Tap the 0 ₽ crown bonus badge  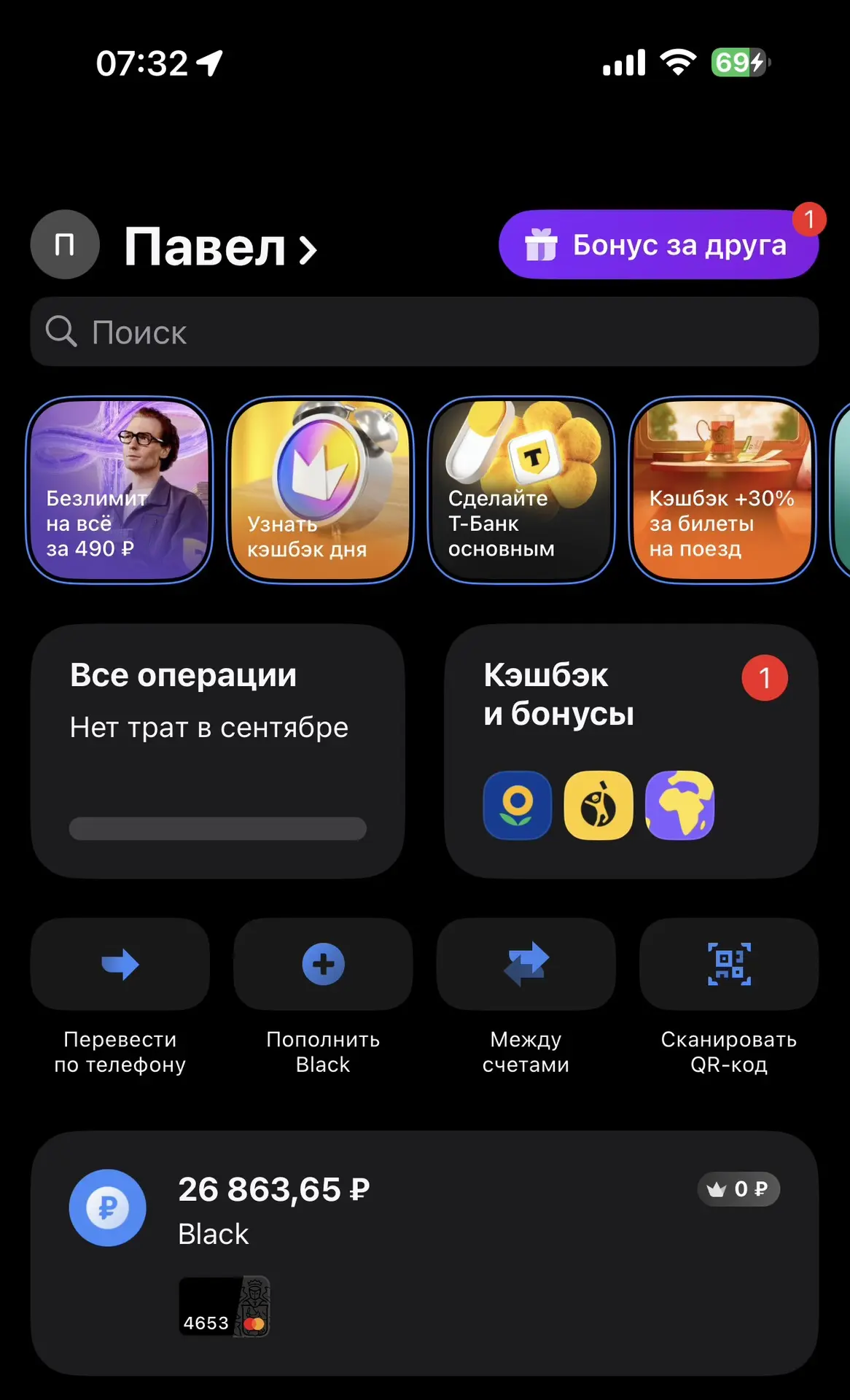pyautogui.click(x=738, y=1189)
